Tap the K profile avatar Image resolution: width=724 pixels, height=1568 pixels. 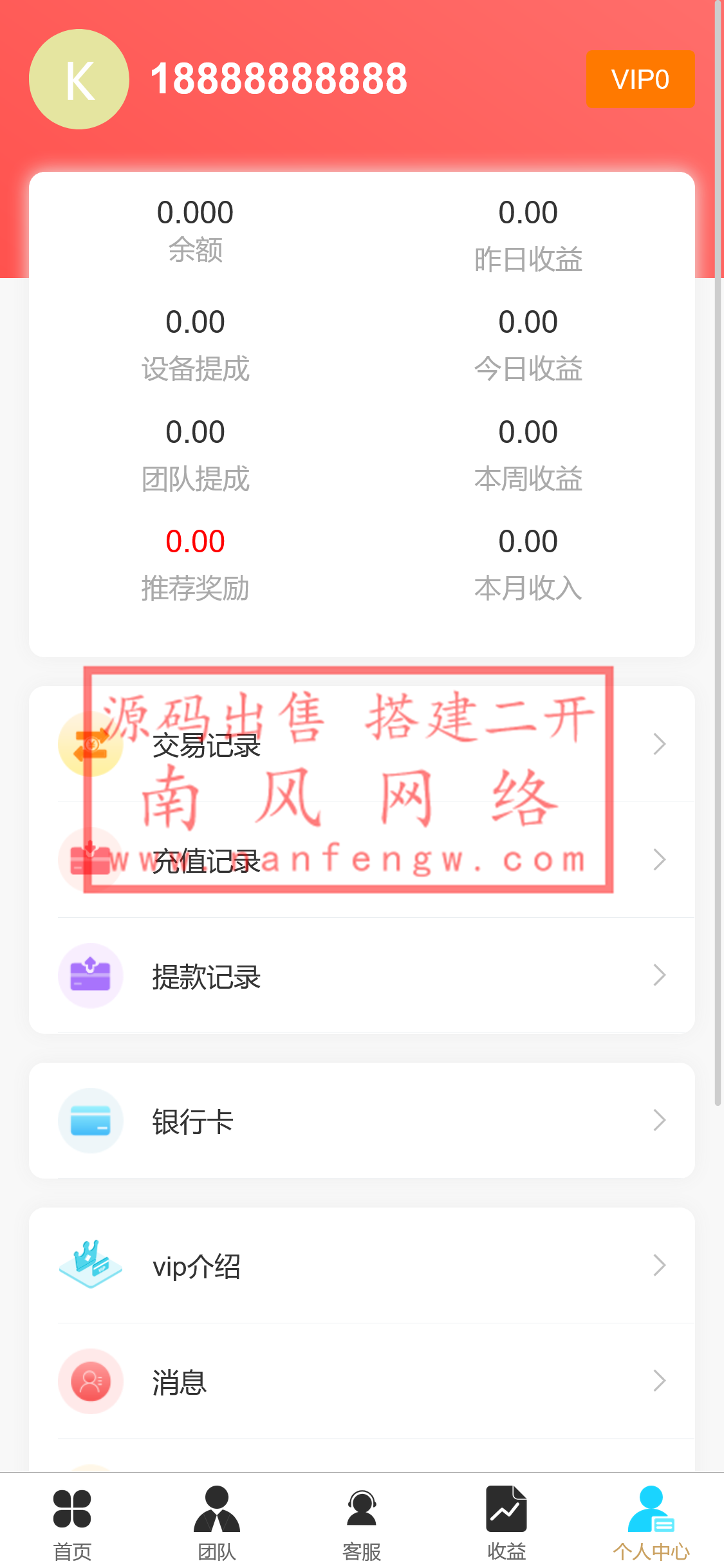pyautogui.click(x=79, y=79)
